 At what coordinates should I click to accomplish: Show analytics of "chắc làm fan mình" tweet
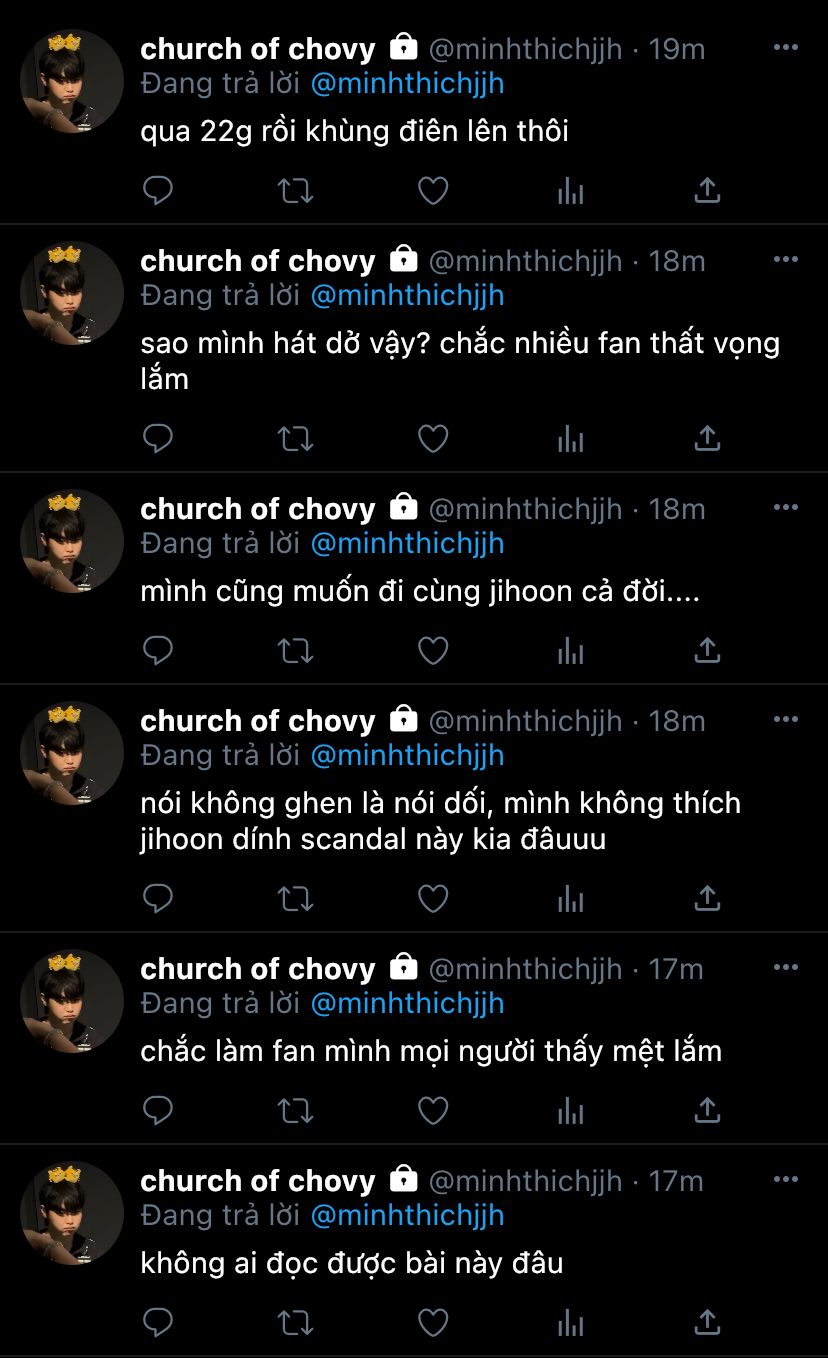(x=570, y=1110)
